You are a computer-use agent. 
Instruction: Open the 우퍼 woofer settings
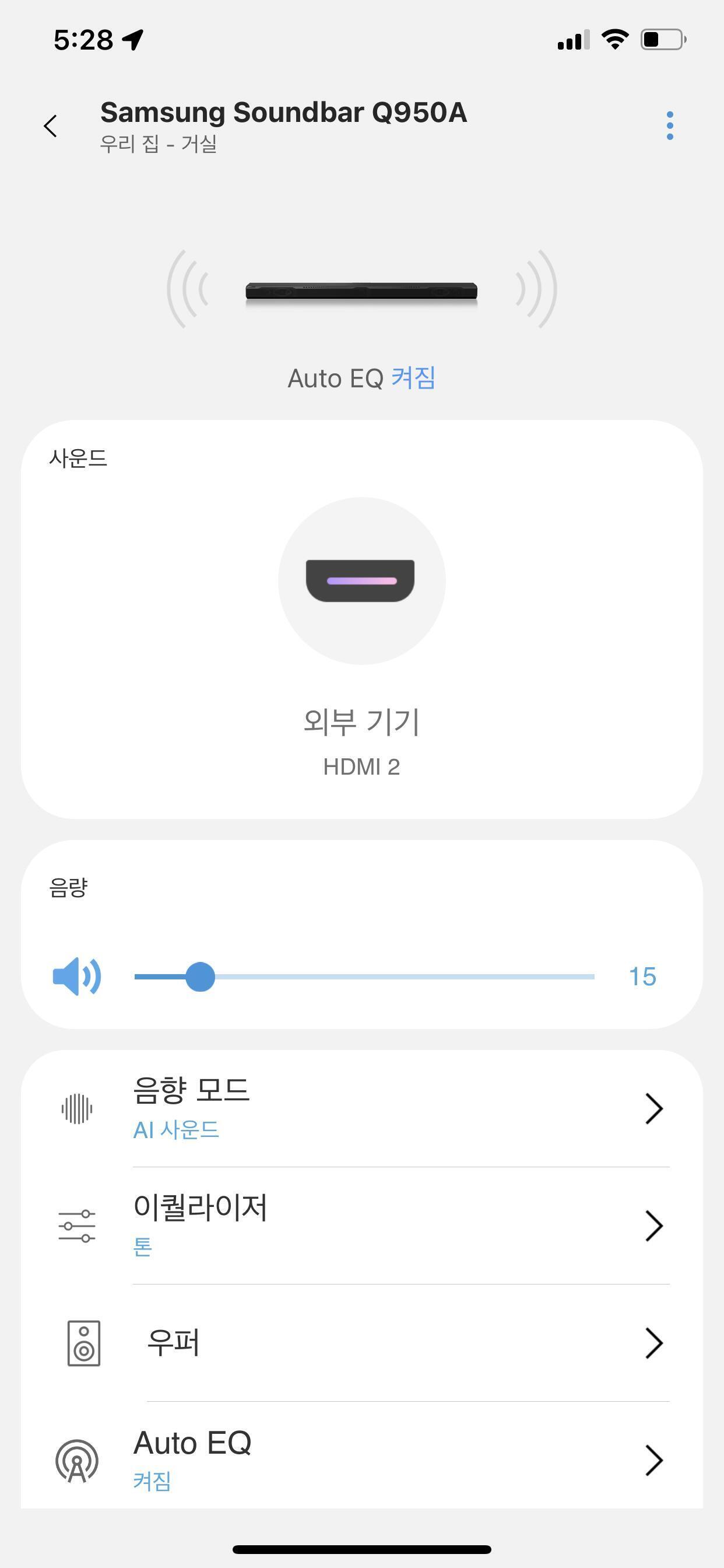[x=361, y=1343]
